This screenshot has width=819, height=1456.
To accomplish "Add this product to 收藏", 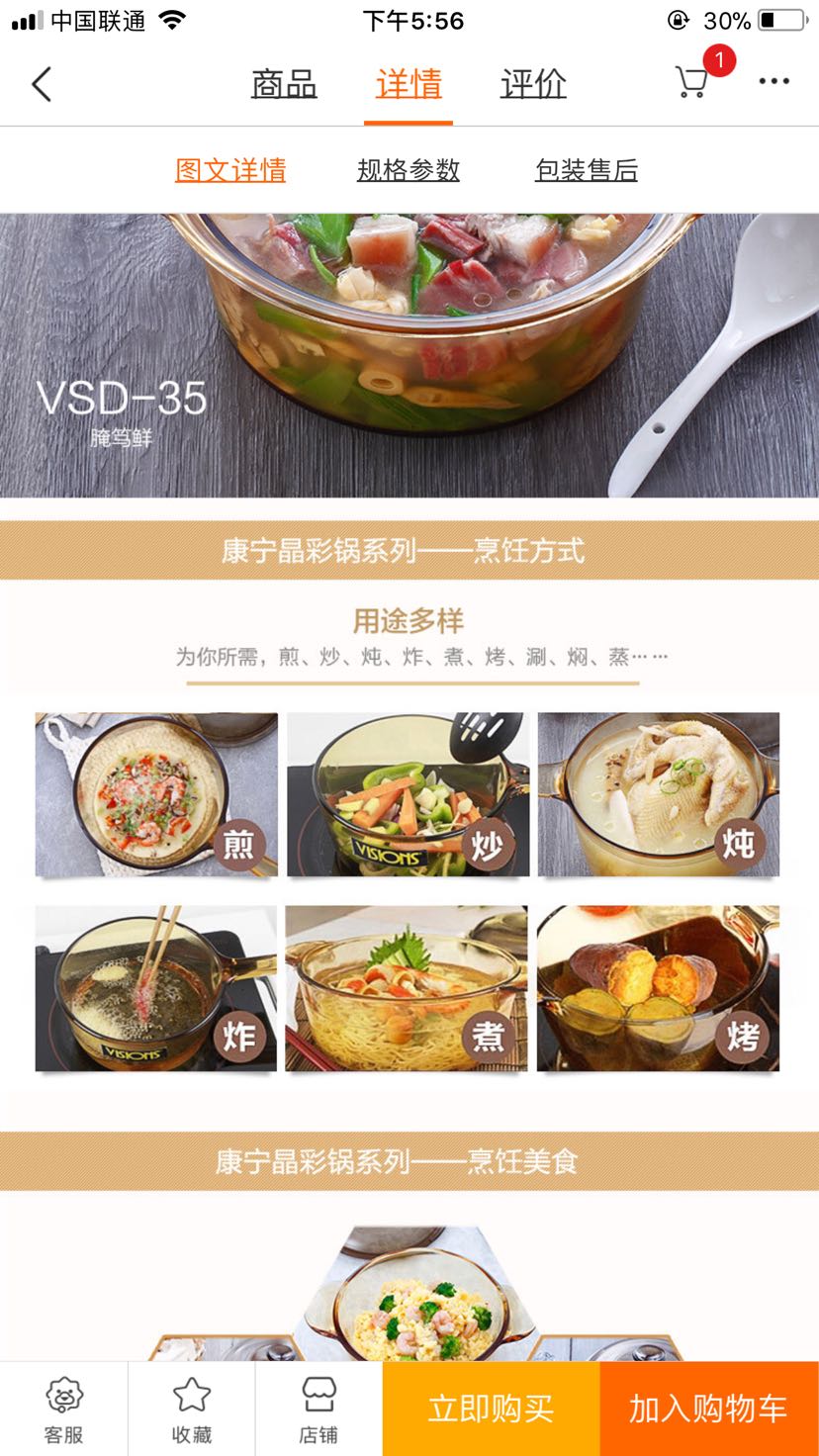I will (191, 1409).
